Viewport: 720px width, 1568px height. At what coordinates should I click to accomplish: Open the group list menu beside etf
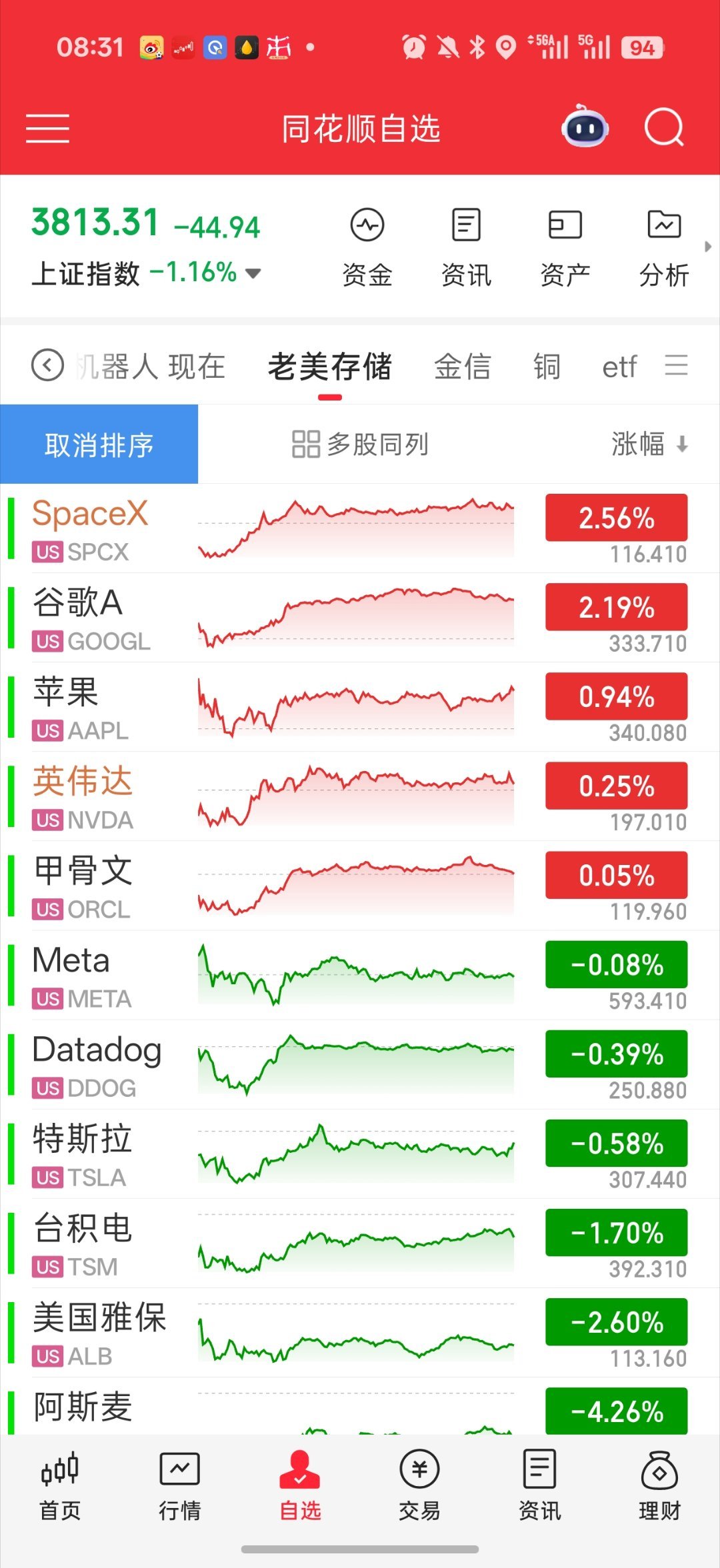(x=676, y=365)
